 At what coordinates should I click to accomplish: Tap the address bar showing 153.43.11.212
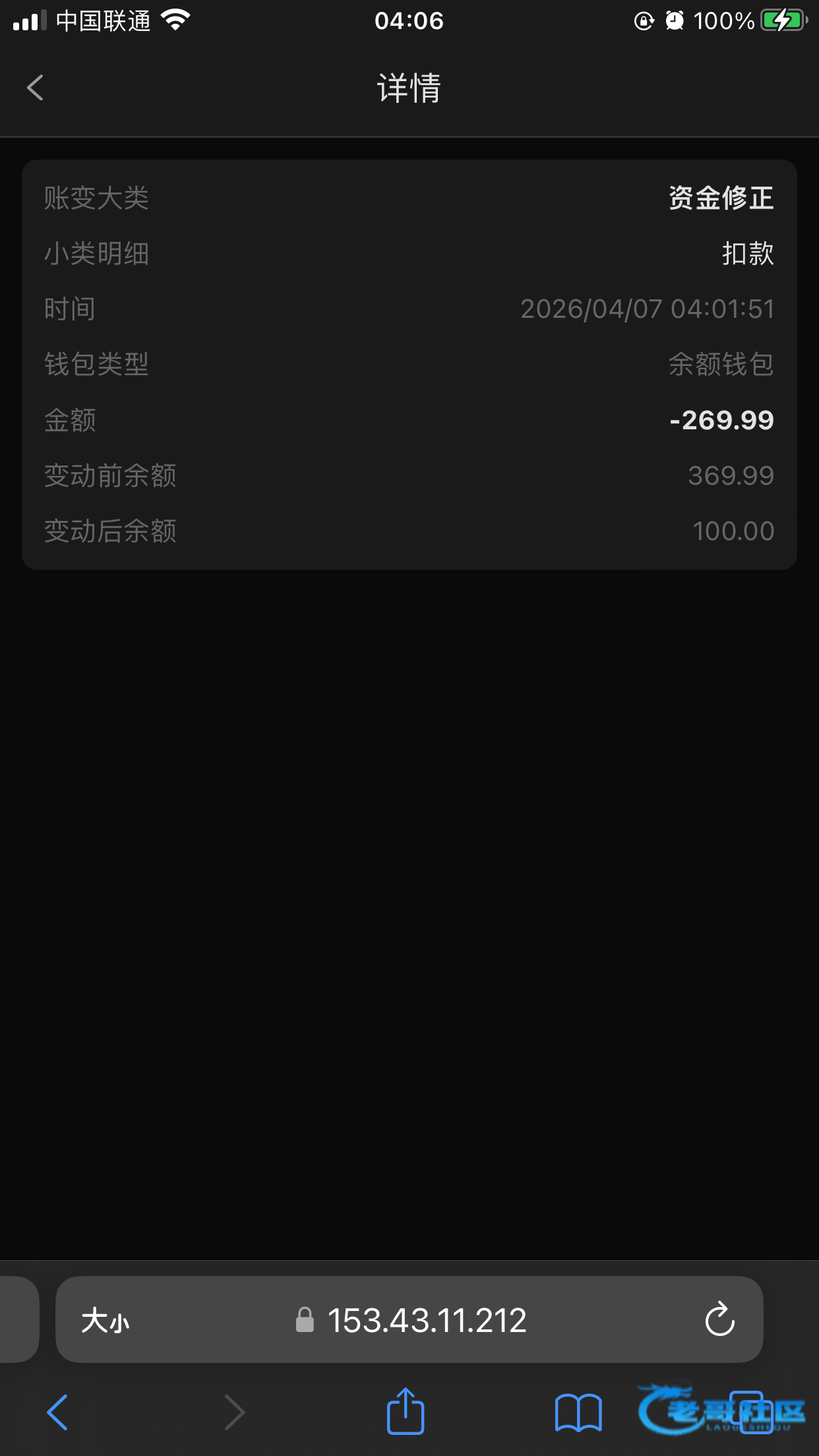point(426,1321)
